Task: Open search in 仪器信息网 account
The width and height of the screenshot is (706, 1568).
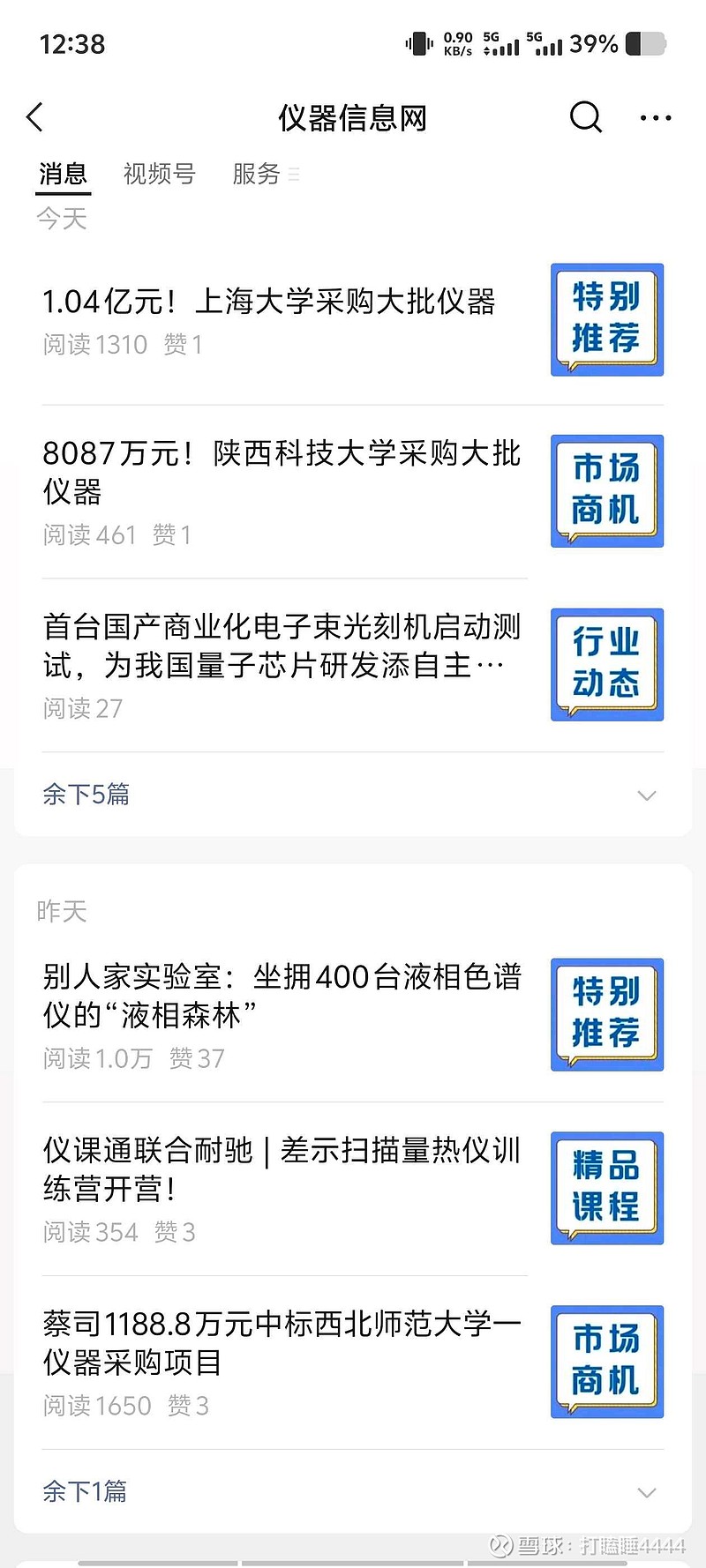Action: coord(586,116)
